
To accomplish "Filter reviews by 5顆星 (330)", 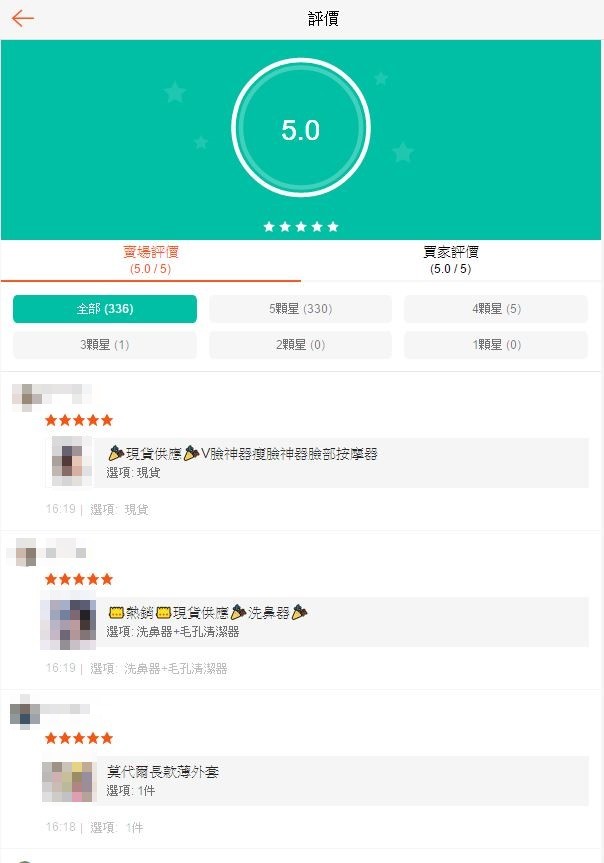I will pyautogui.click(x=300, y=309).
